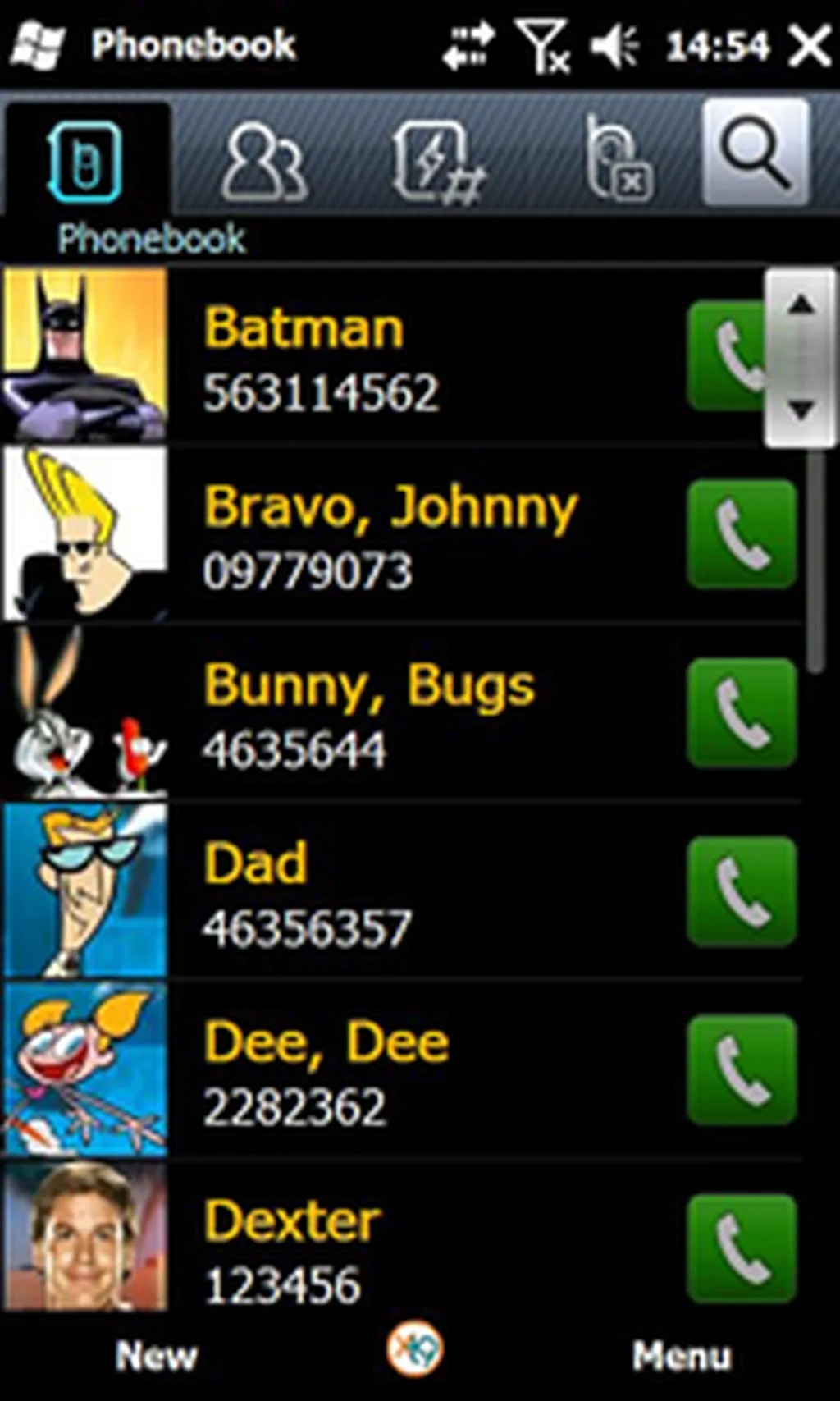Select the Phonebook tab

(x=85, y=162)
